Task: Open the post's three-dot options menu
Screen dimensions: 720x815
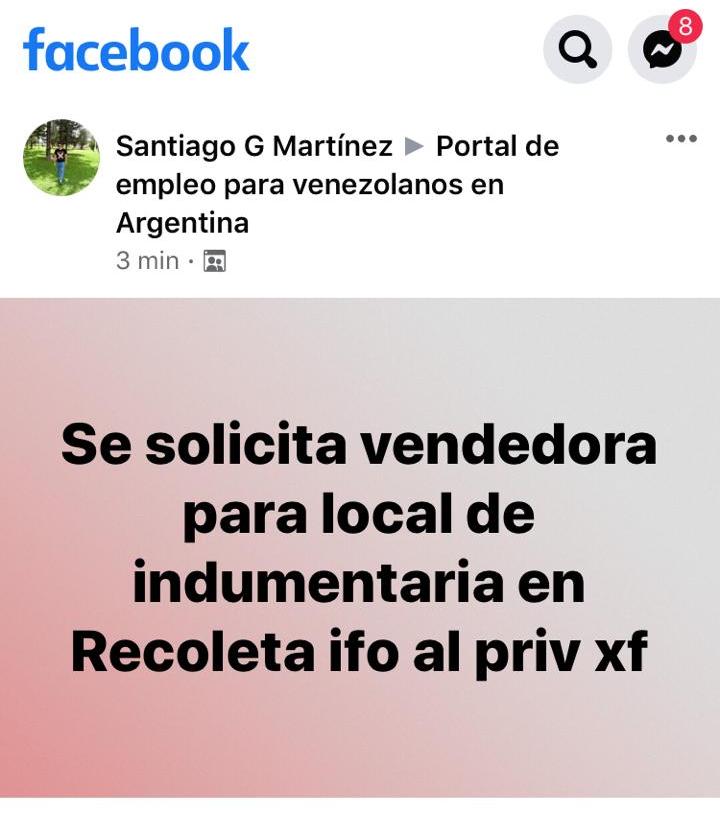Action: tap(681, 139)
